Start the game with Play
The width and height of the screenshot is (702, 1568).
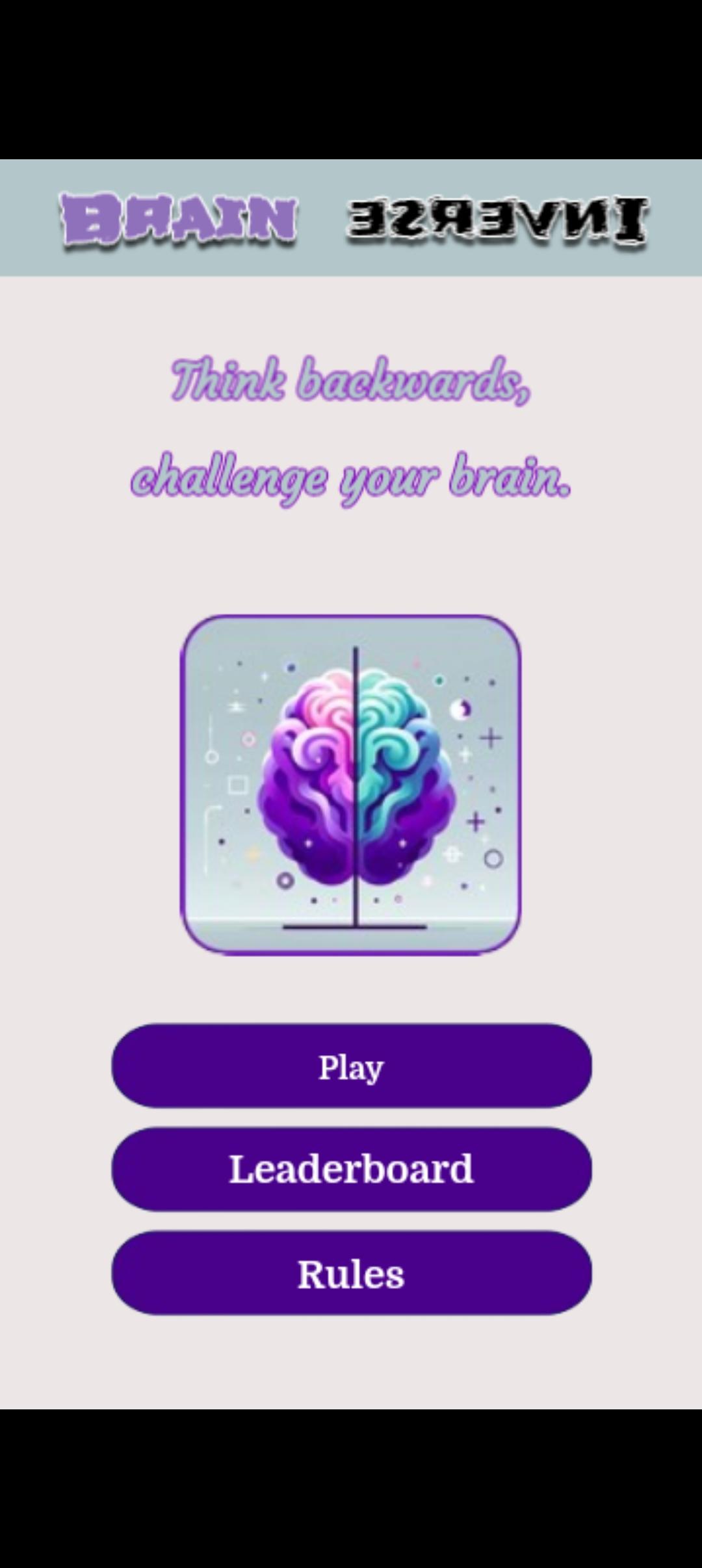tap(351, 1067)
